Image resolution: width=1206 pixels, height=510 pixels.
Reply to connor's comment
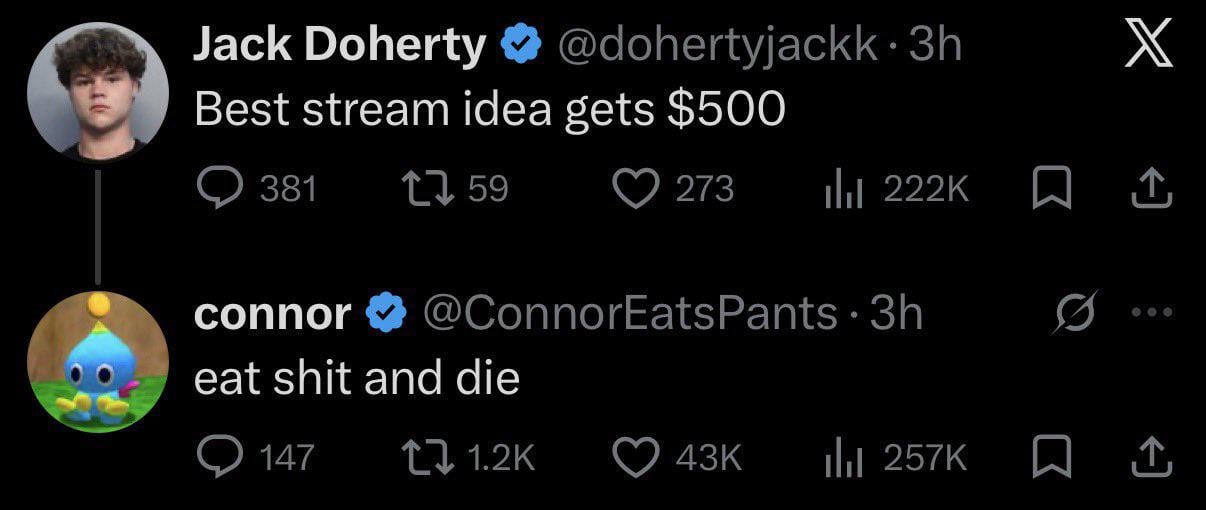pyautogui.click(x=214, y=458)
